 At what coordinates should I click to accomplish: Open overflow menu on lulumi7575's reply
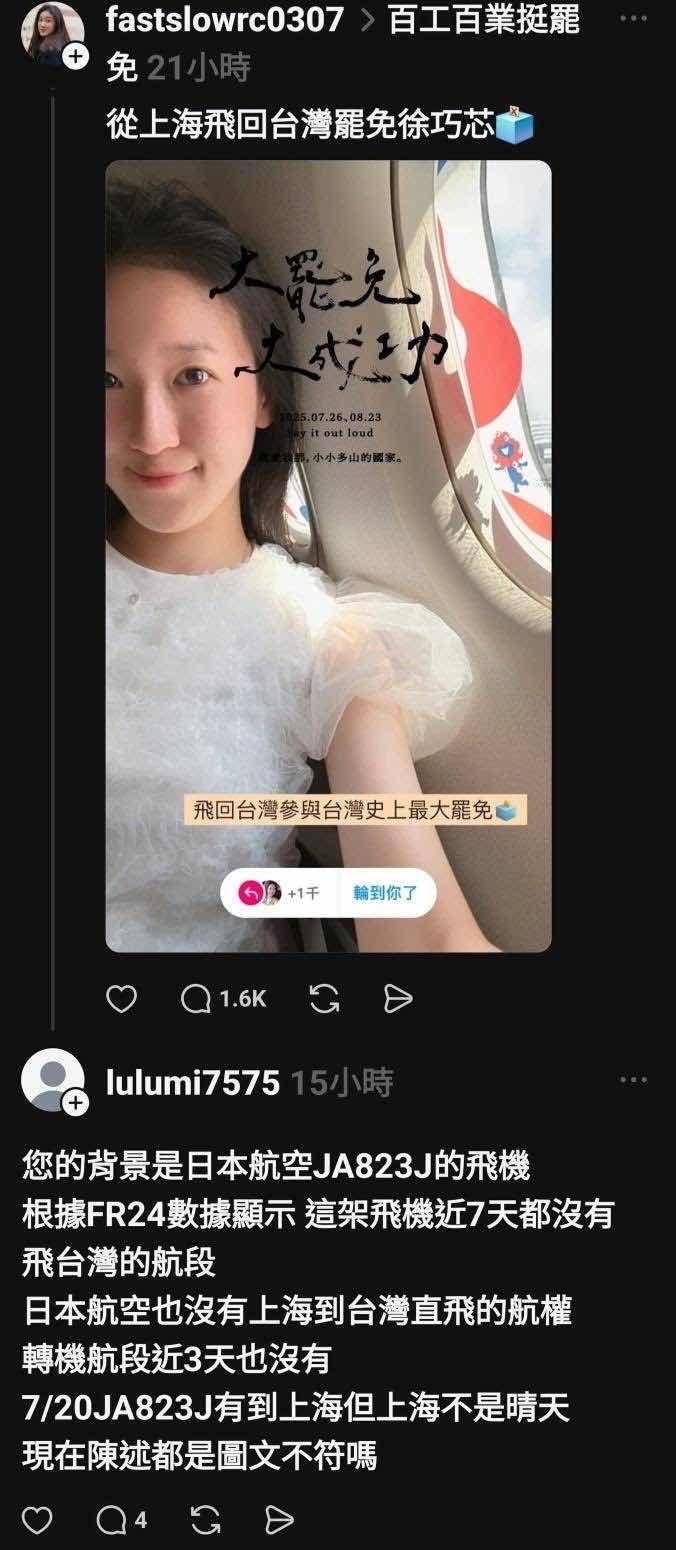click(633, 1080)
